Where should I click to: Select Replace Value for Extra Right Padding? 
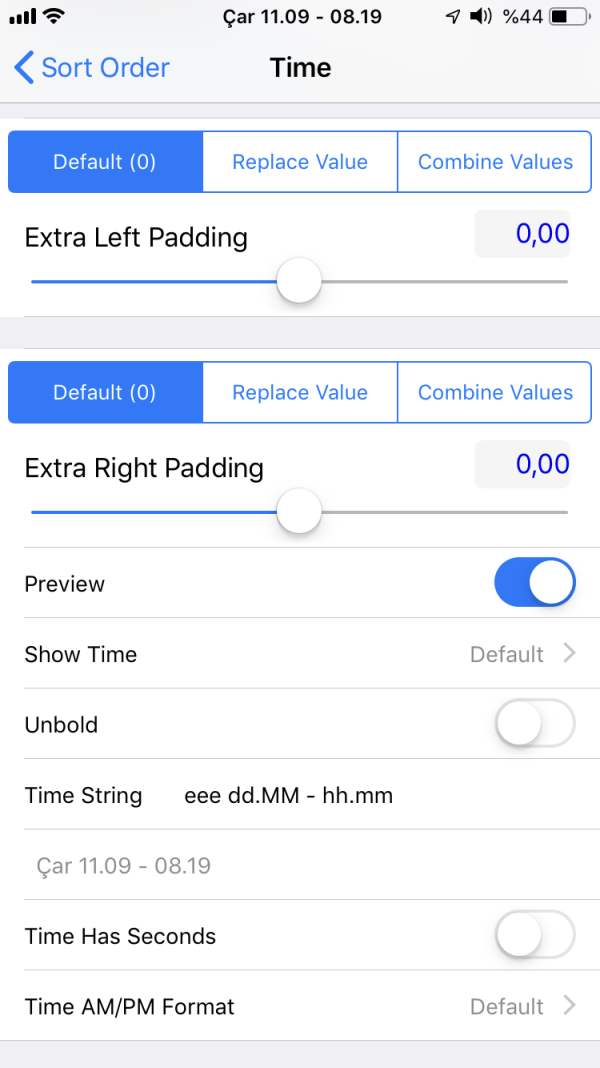[x=300, y=392]
